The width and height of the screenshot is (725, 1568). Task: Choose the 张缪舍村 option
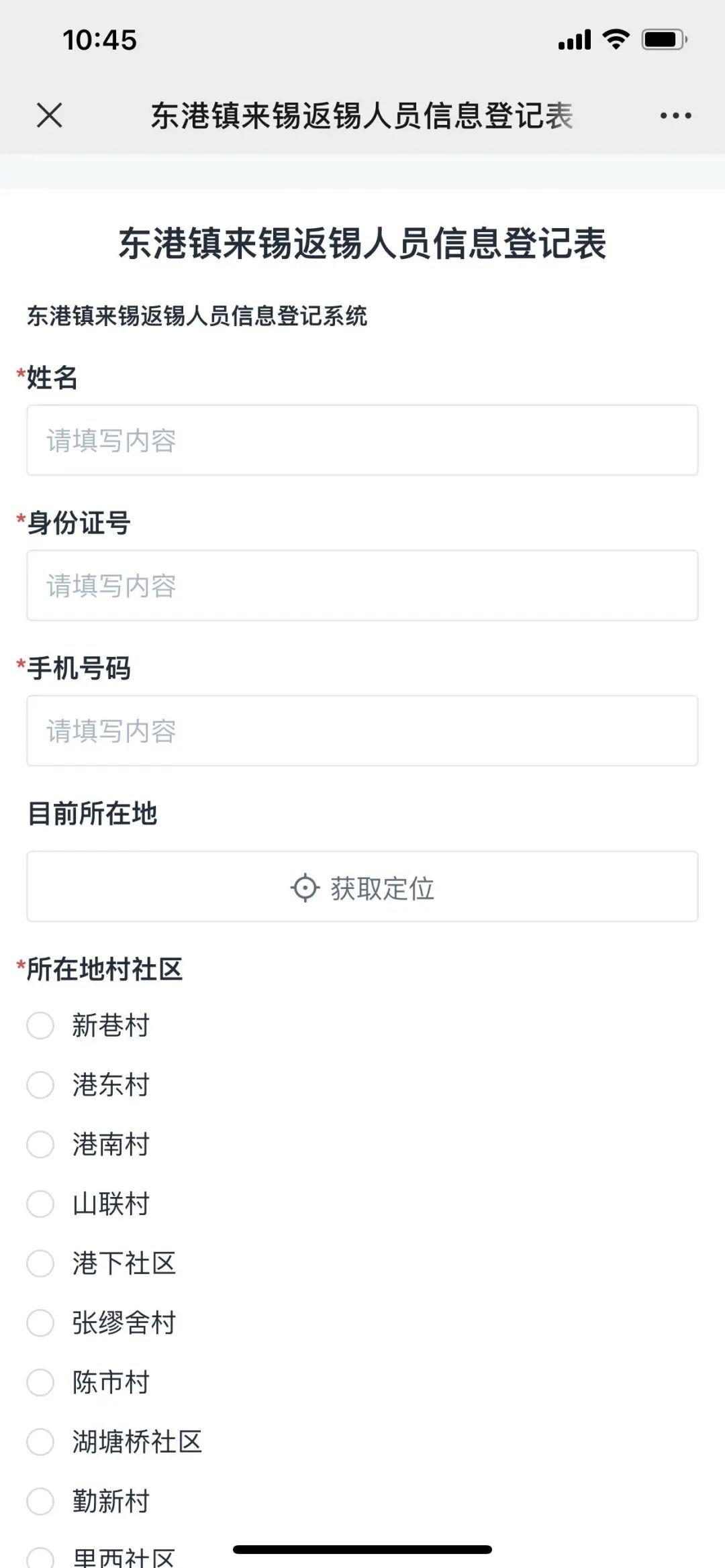click(40, 1323)
